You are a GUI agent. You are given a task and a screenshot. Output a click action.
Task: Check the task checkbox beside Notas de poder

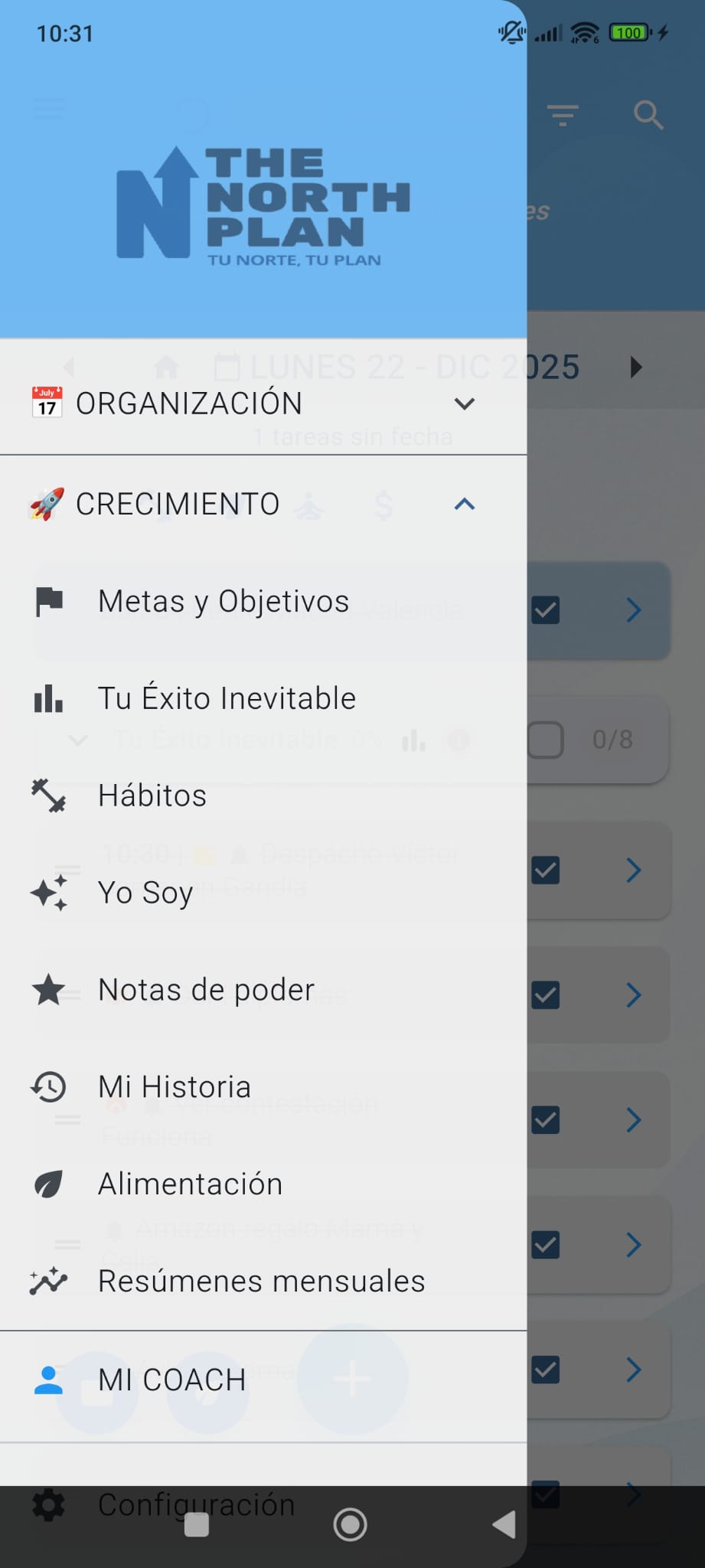tap(546, 995)
